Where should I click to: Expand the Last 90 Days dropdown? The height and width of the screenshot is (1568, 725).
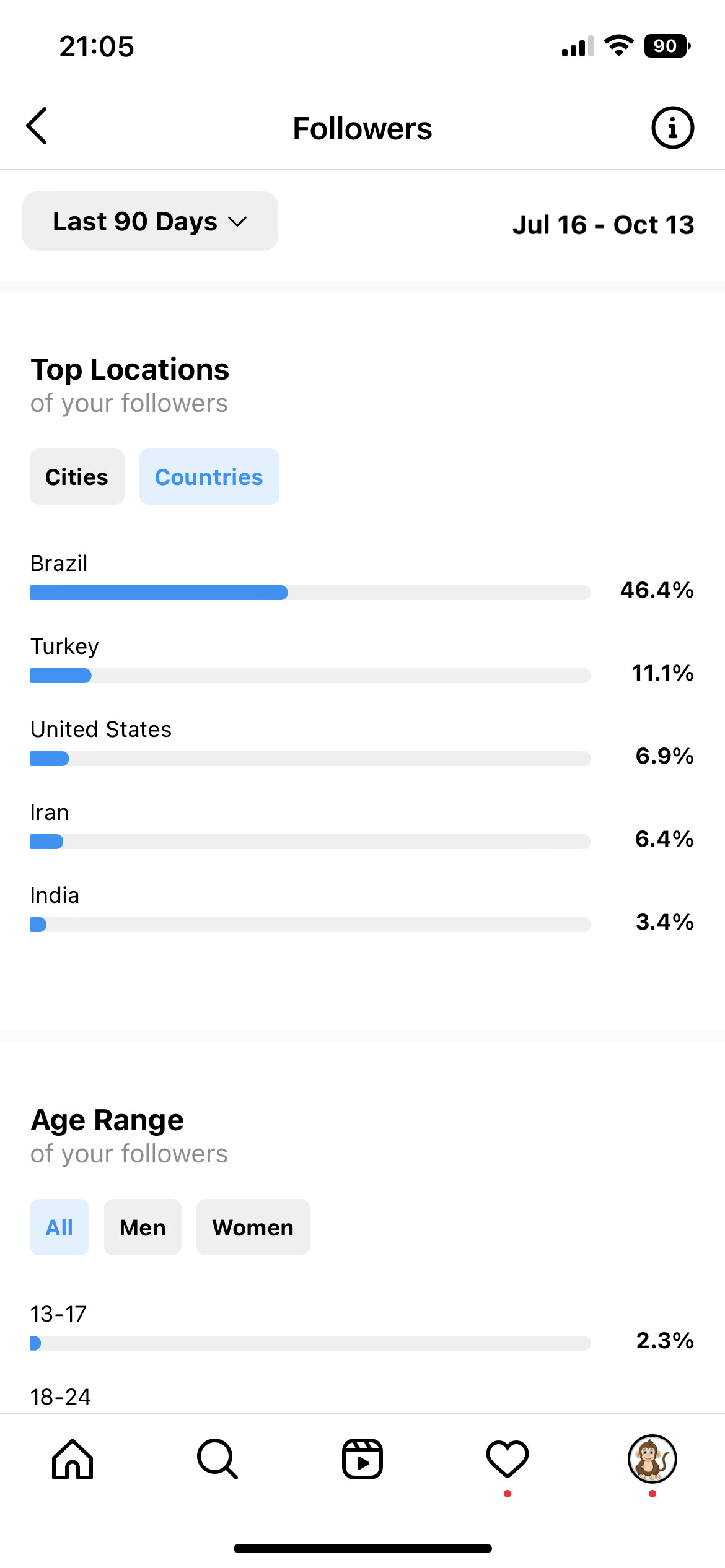(150, 221)
